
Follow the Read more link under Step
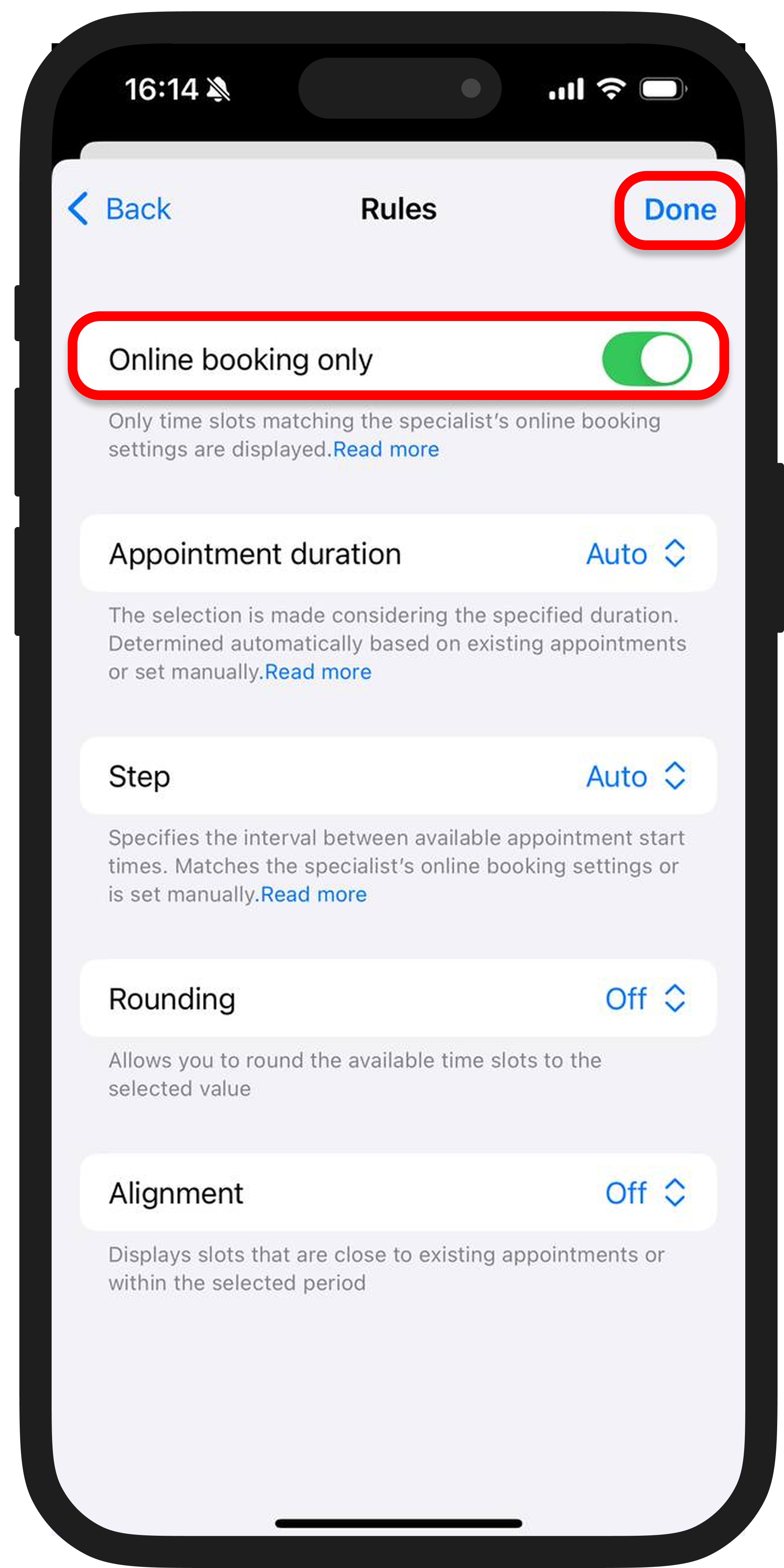coord(313,894)
